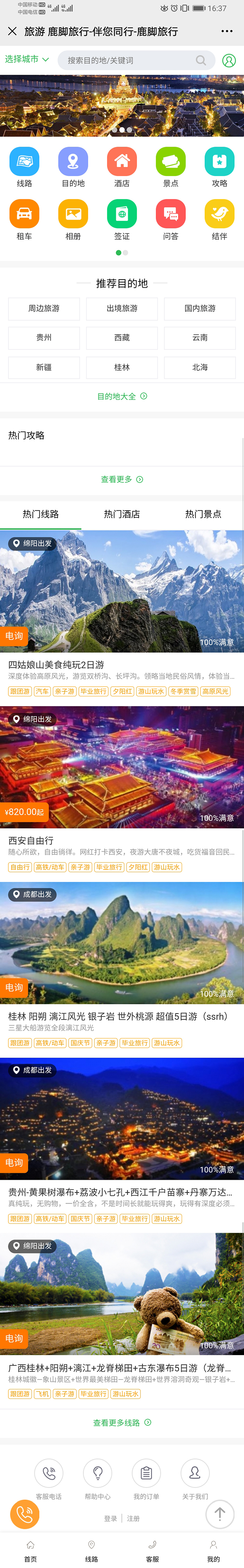Screen dimensions: 244x1568
Task: Open the three-dot overflow menu
Action: [227, 31]
